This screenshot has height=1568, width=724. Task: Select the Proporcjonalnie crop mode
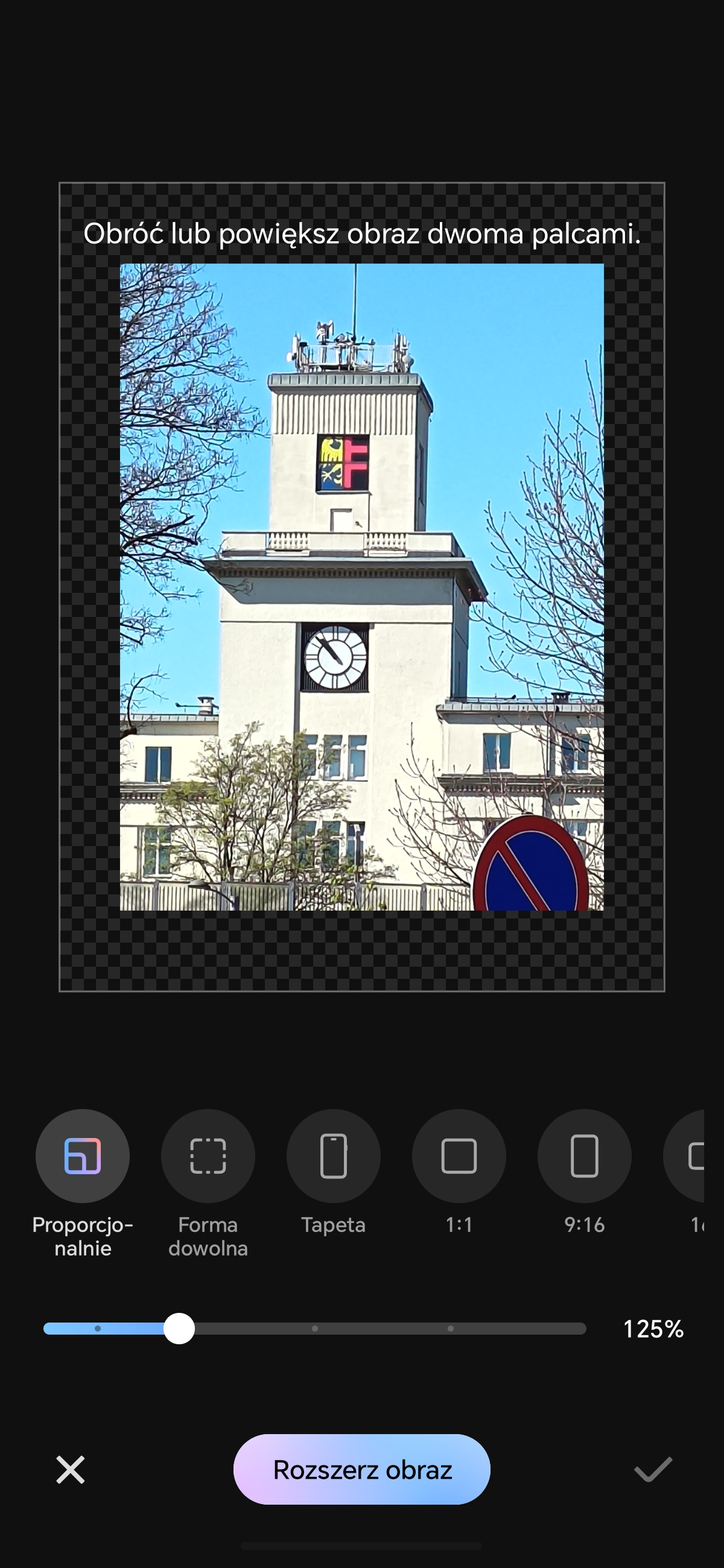click(x=82, y=1155)
